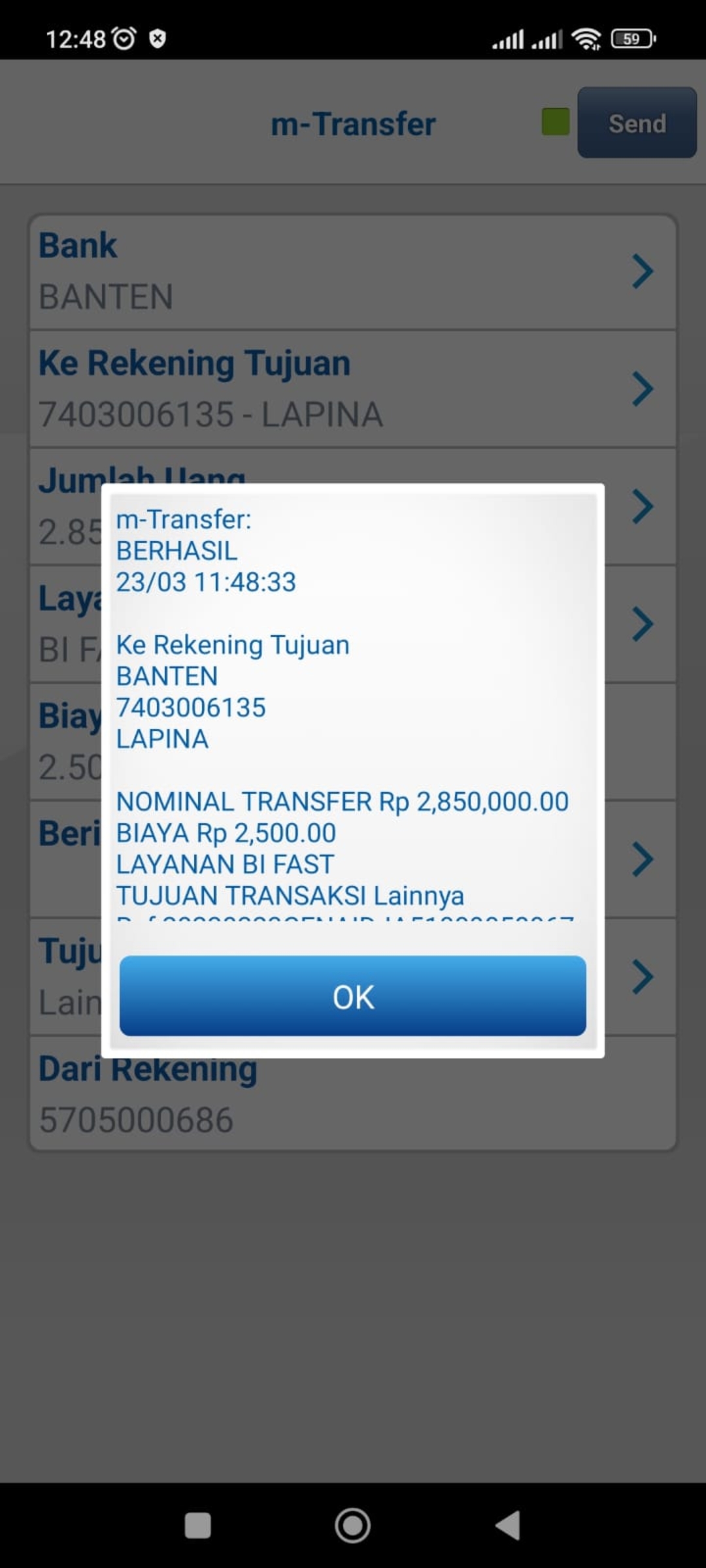
Task: Confirm the transfer dialog with OK
Action: 352,996
